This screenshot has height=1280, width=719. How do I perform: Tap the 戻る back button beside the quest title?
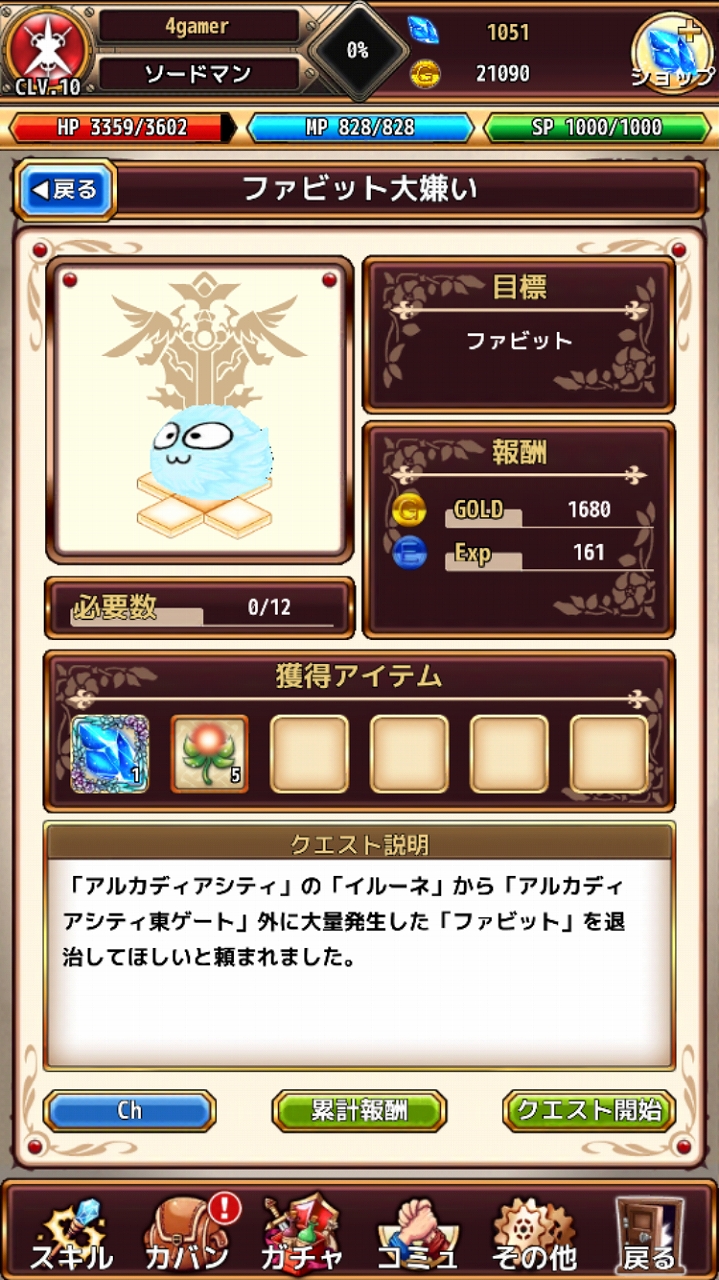click(66, 189)
